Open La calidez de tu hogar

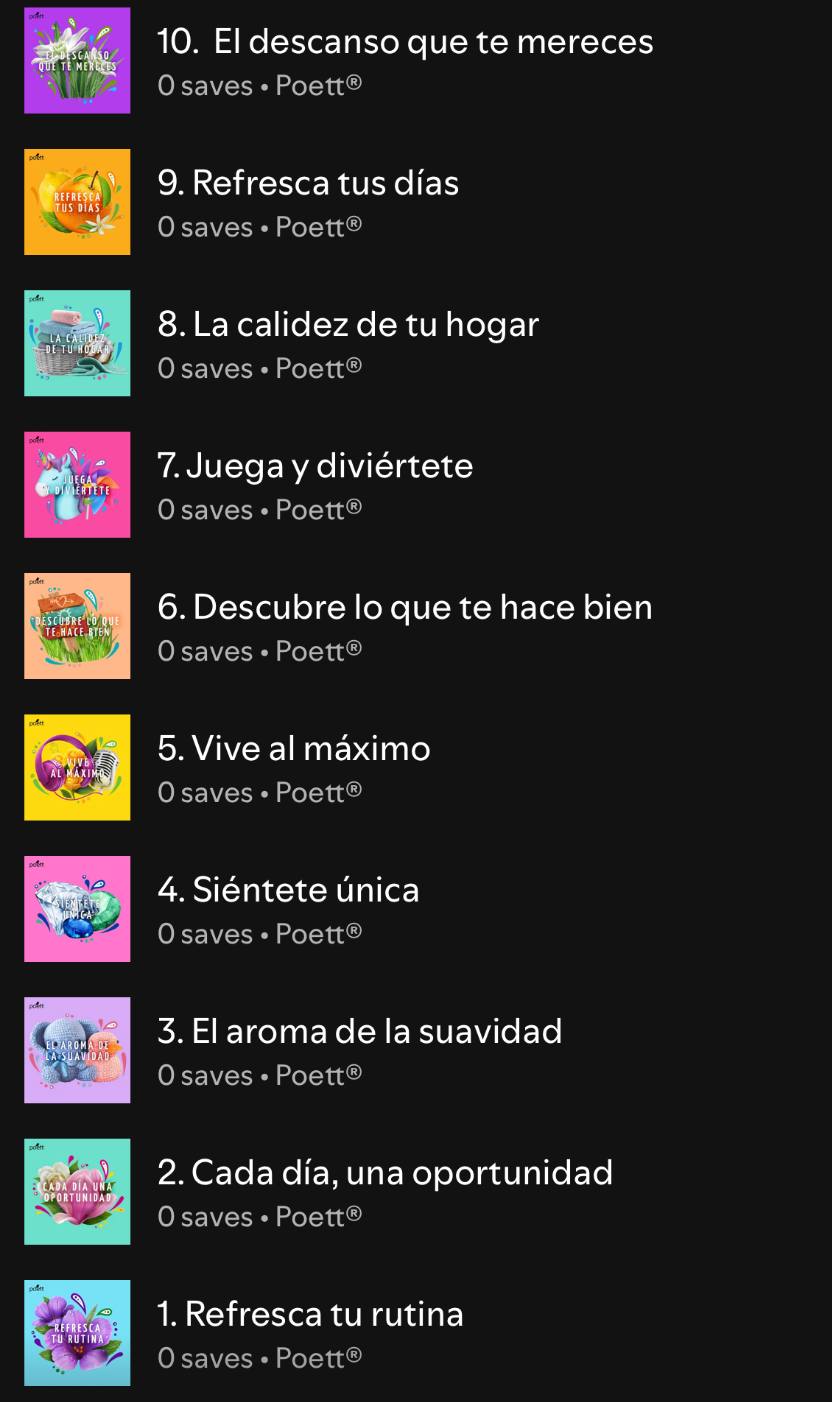[348, 325]
